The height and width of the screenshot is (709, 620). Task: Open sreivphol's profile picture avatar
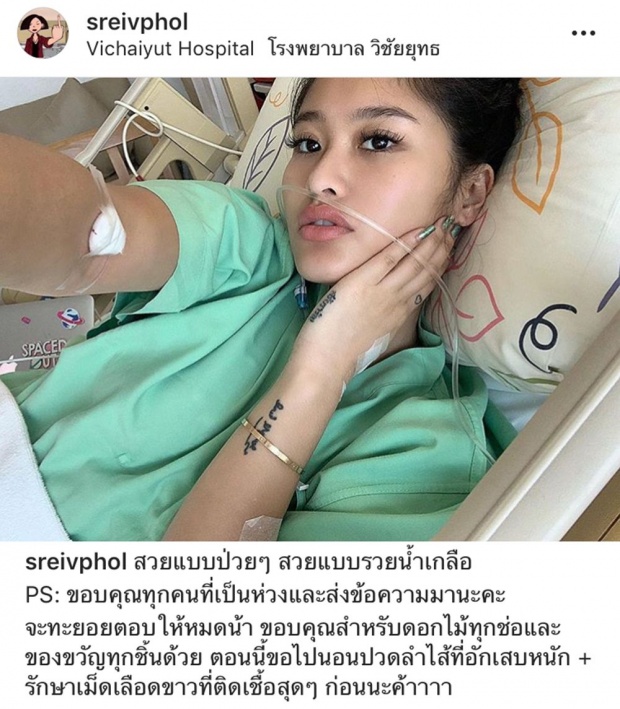(43, 33)
